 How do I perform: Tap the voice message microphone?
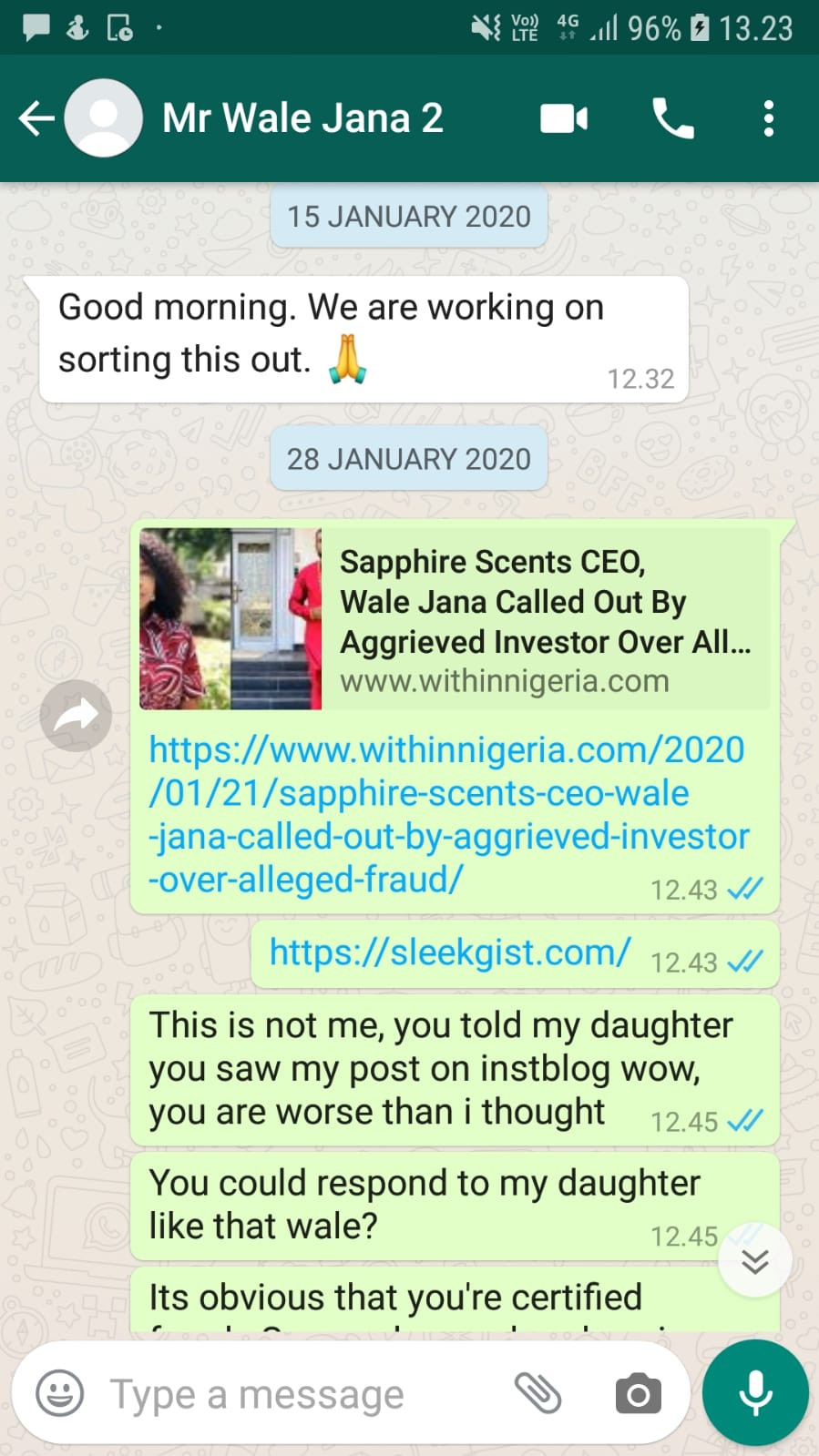coord(755,1393)
